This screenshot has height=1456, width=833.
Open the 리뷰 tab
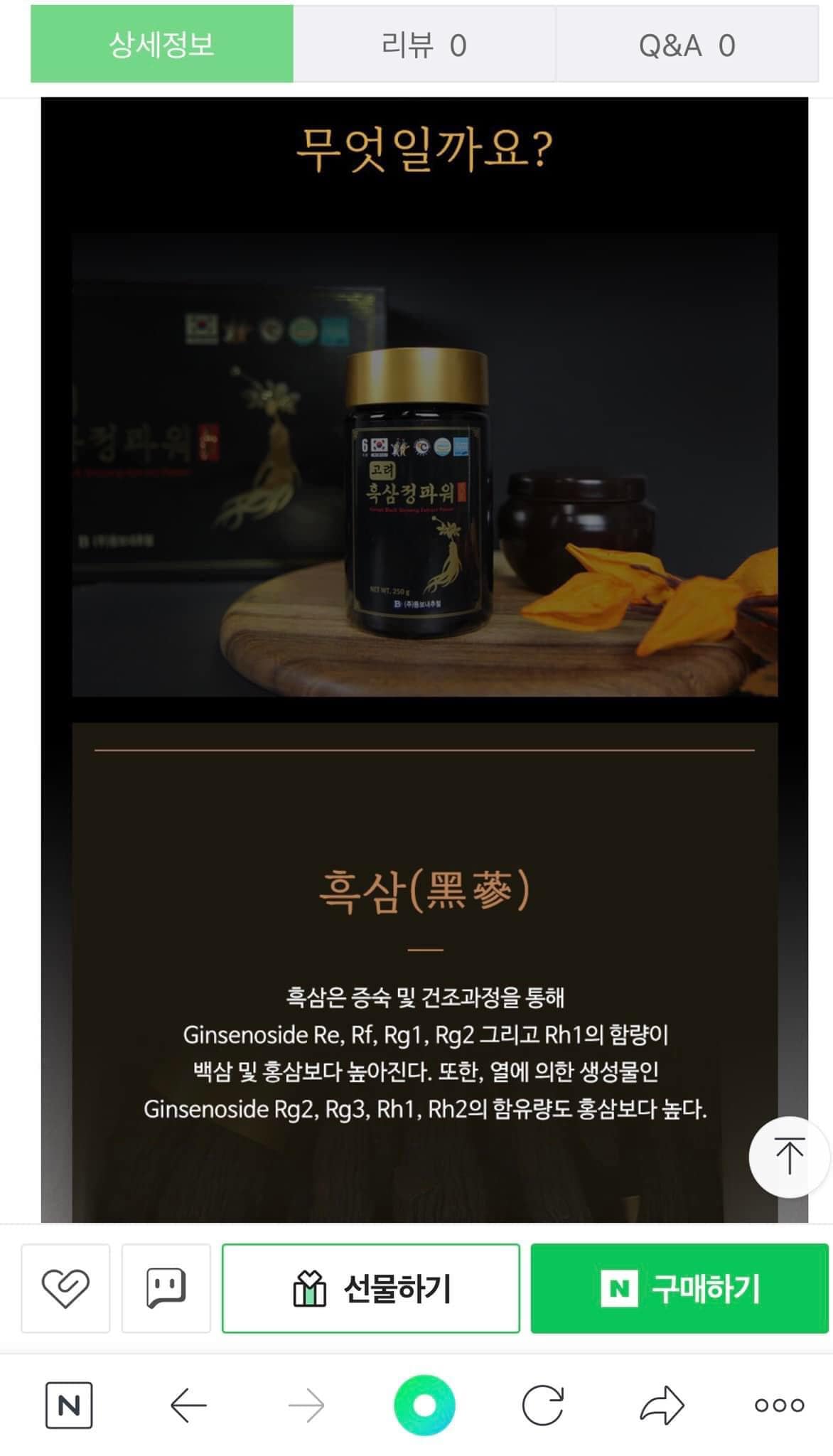pyautogui.click(x=424, y=44)
